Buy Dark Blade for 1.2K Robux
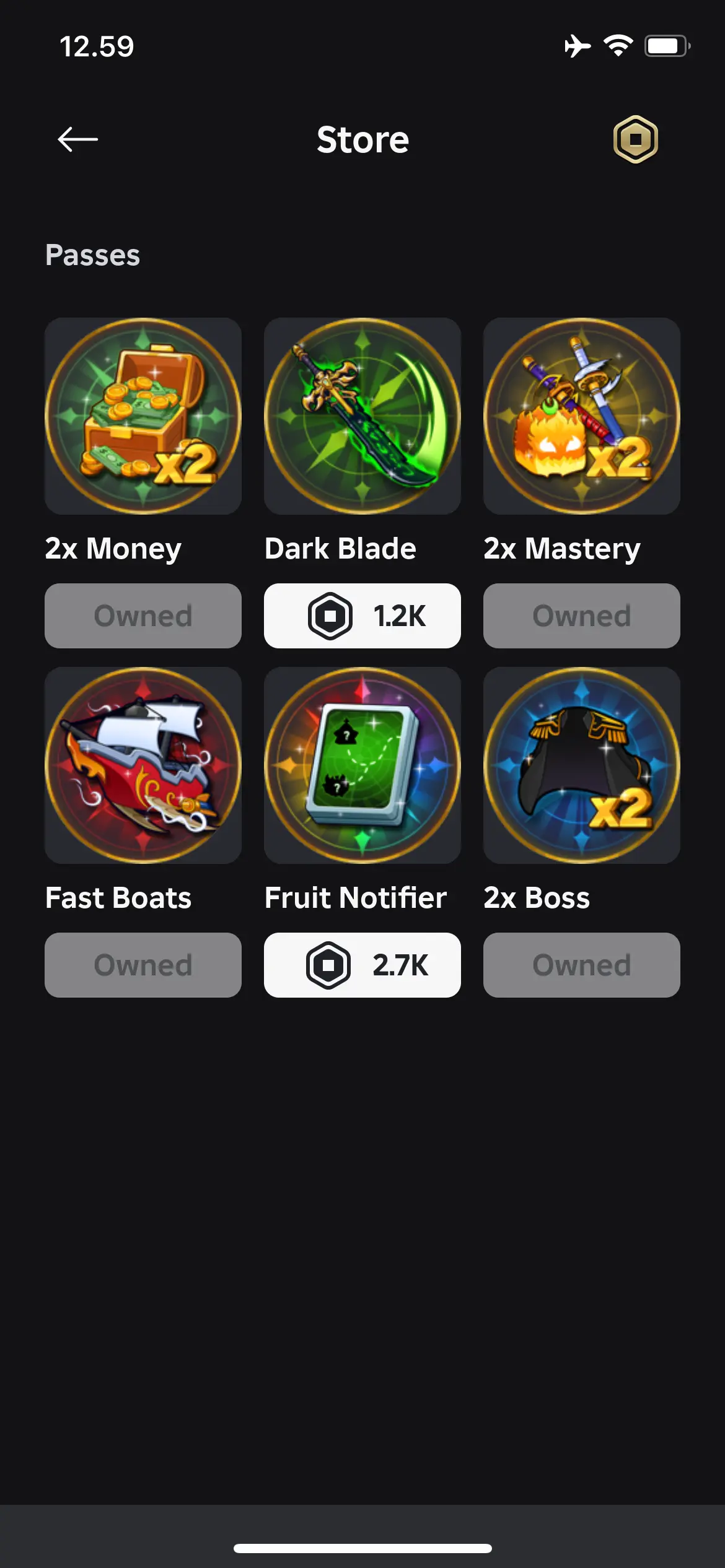This screenshot has width=725, height=1568. (362, 616)
